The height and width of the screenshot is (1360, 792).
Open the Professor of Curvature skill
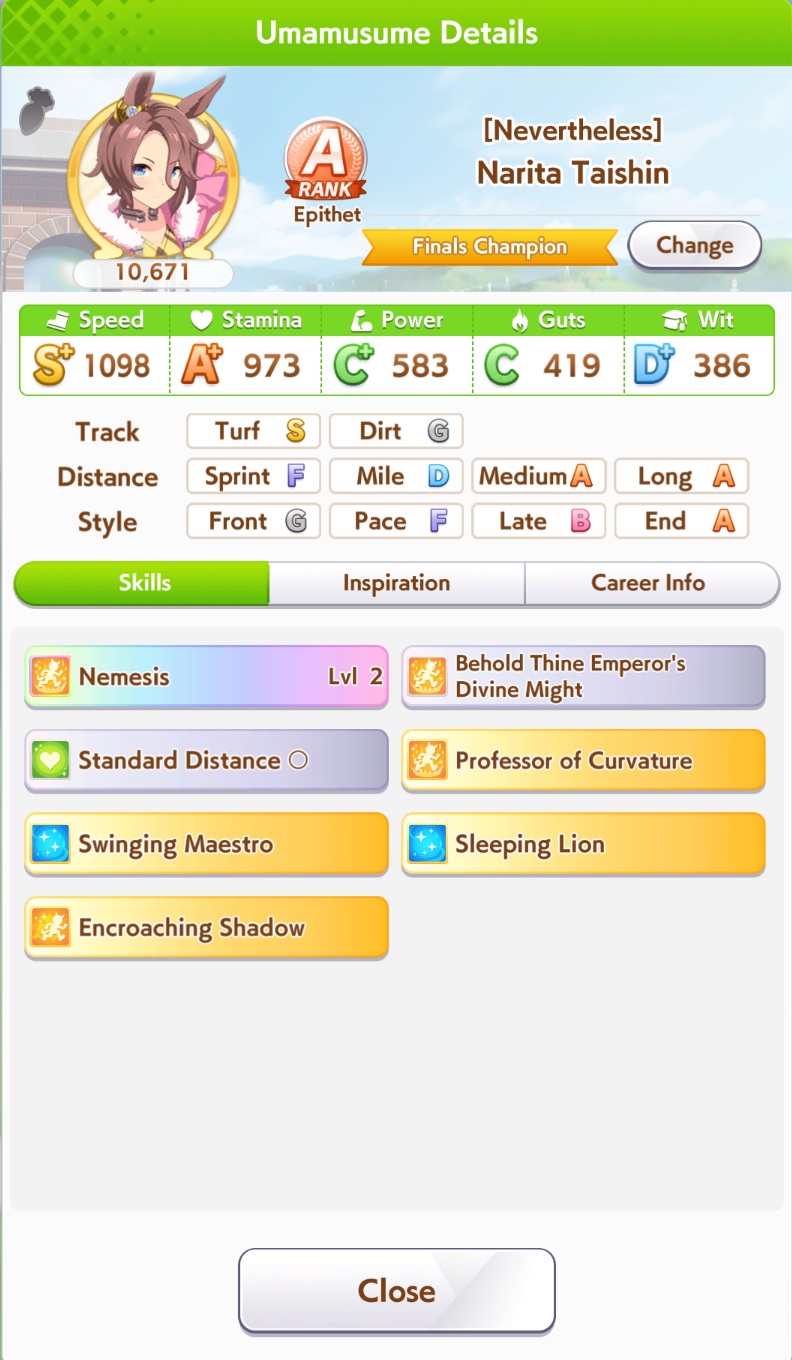coord(583,761)
